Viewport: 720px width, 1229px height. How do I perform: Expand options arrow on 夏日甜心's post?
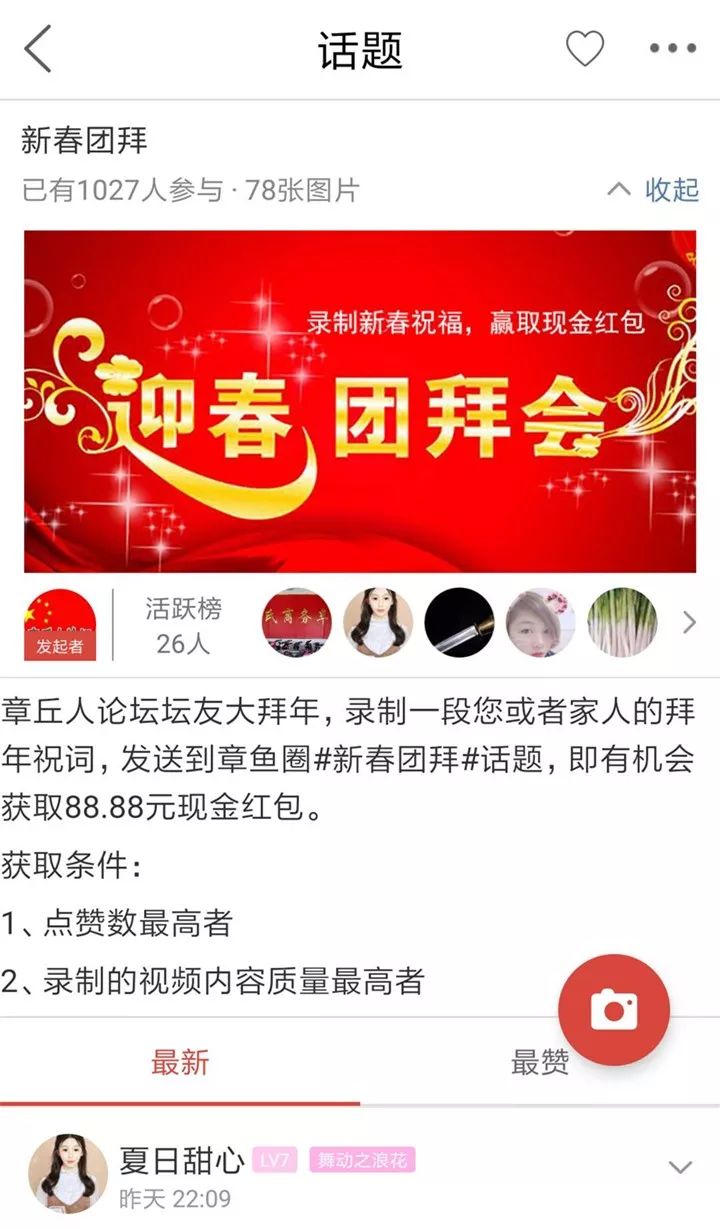(x=680, y=1167)
